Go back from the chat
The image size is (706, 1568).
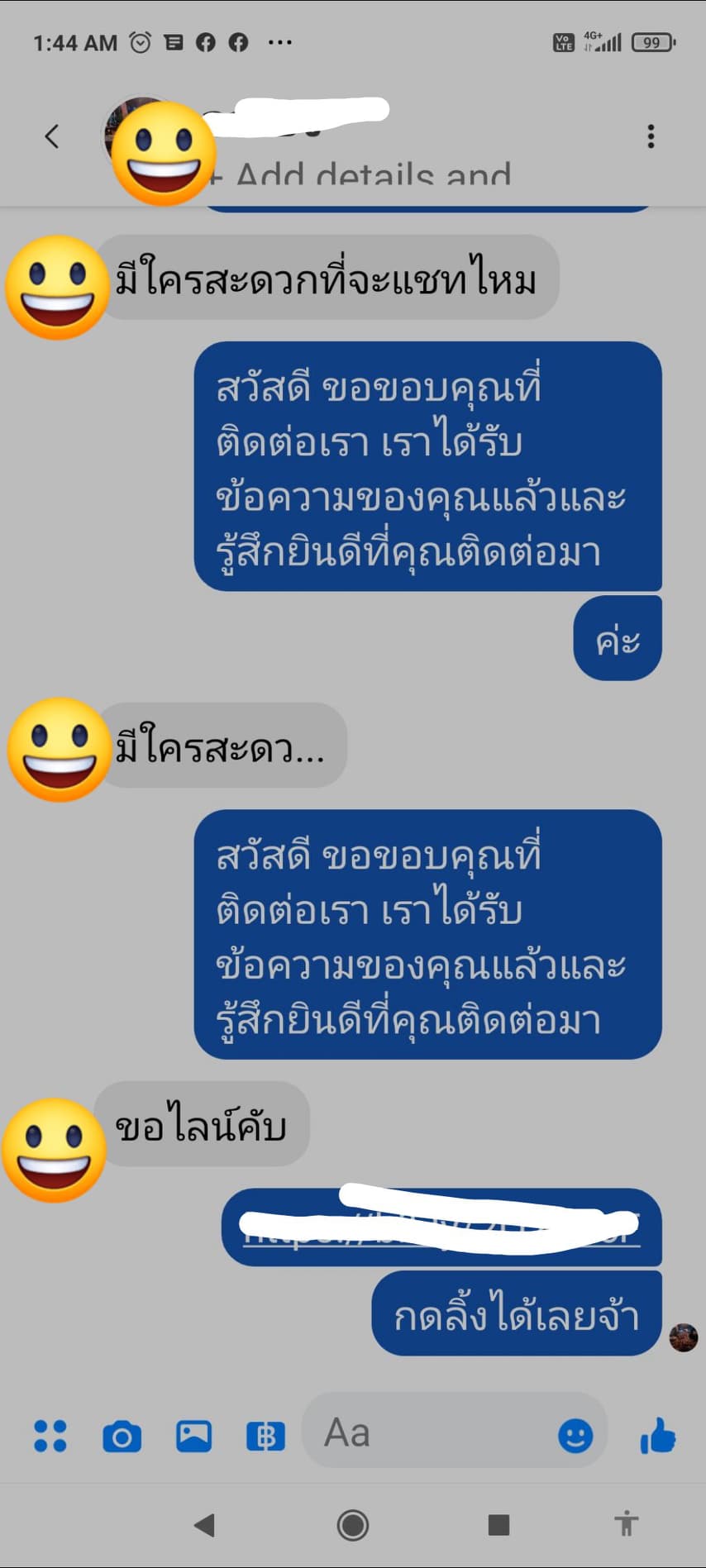point(52,136)
